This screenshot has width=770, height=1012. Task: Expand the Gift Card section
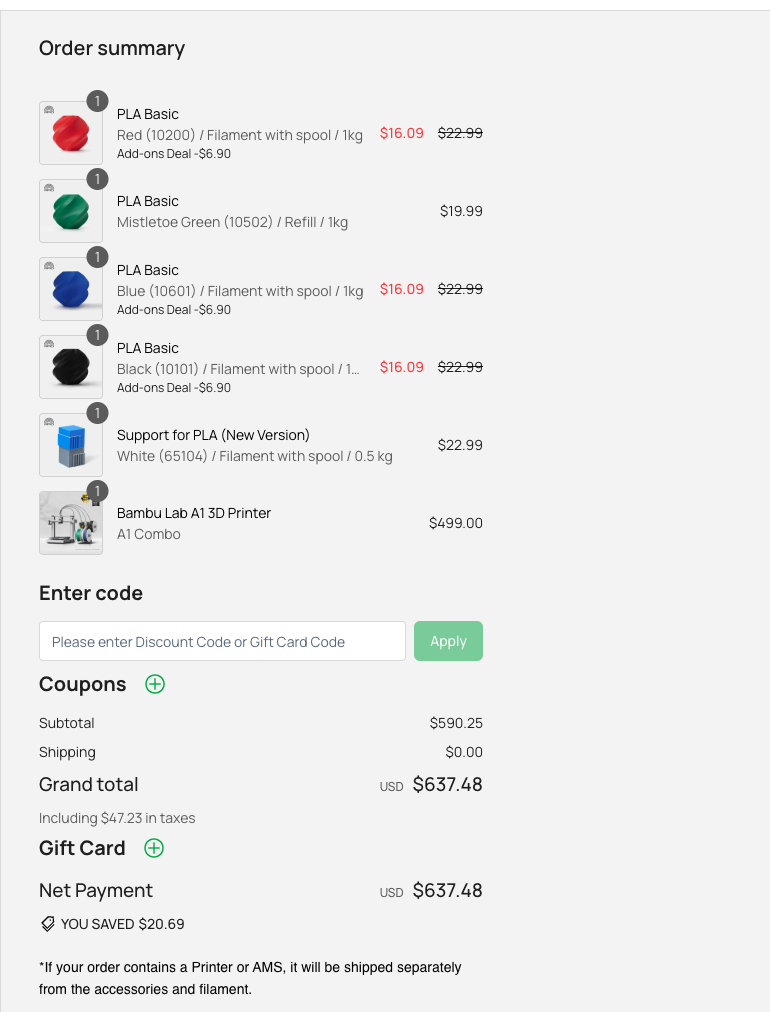click(154, 848)
